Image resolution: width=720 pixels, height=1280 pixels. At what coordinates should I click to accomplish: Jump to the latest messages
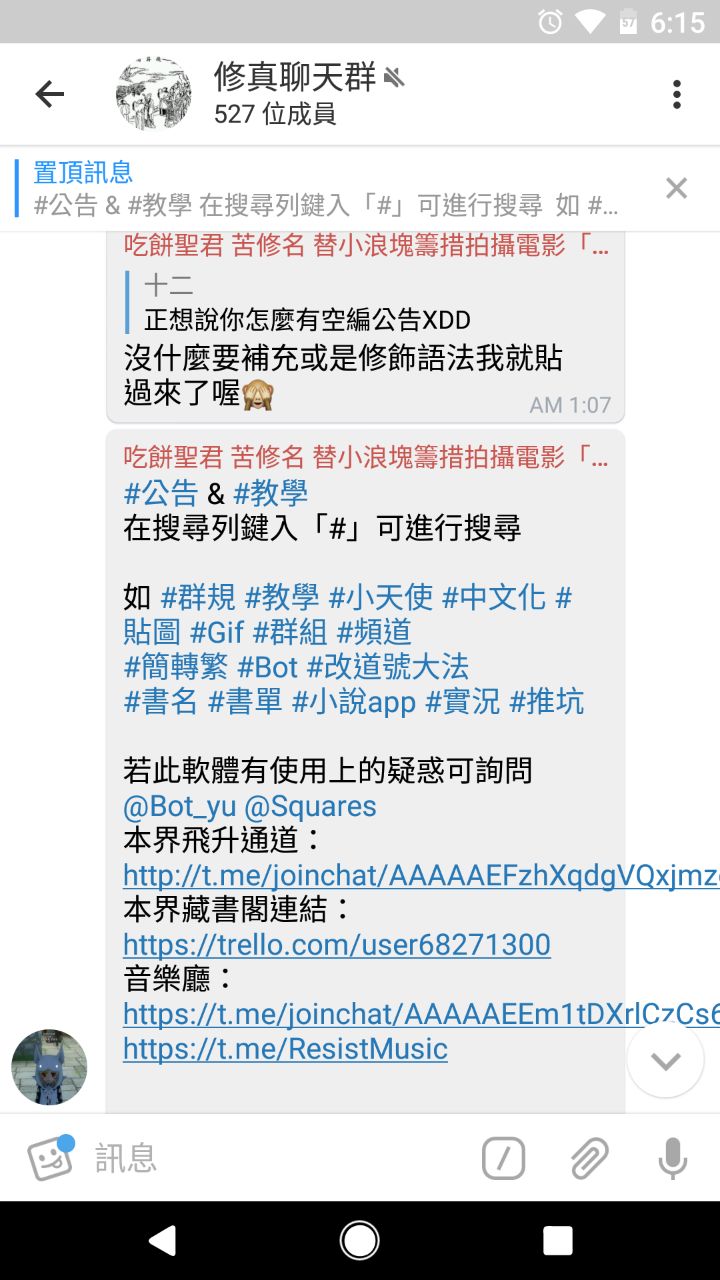pyautogui.click(x=665, y=1061)
